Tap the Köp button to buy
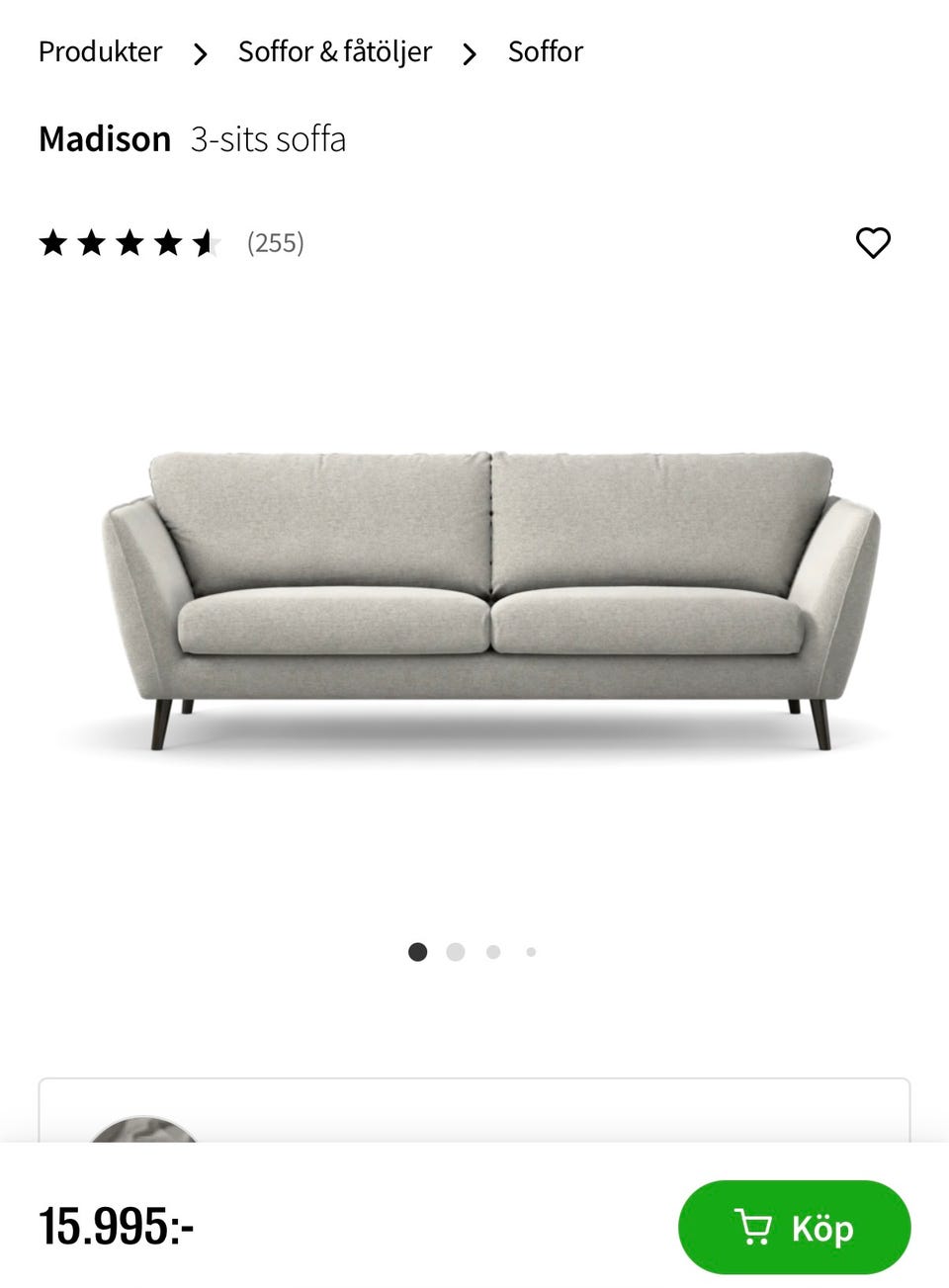949x1288 pixels. coord(793,1228)
